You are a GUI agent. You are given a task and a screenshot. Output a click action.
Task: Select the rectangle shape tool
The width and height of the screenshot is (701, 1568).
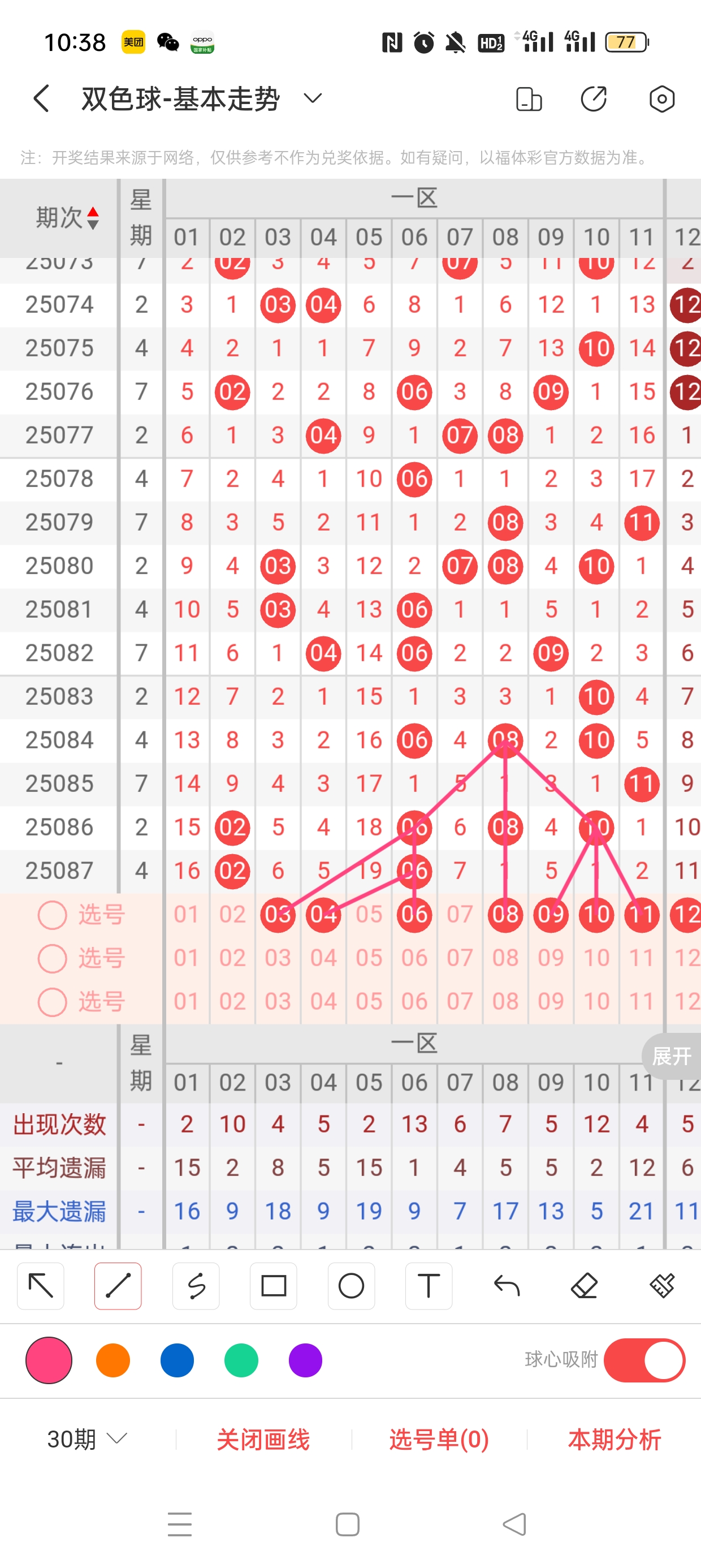(x=273, y=1286)
